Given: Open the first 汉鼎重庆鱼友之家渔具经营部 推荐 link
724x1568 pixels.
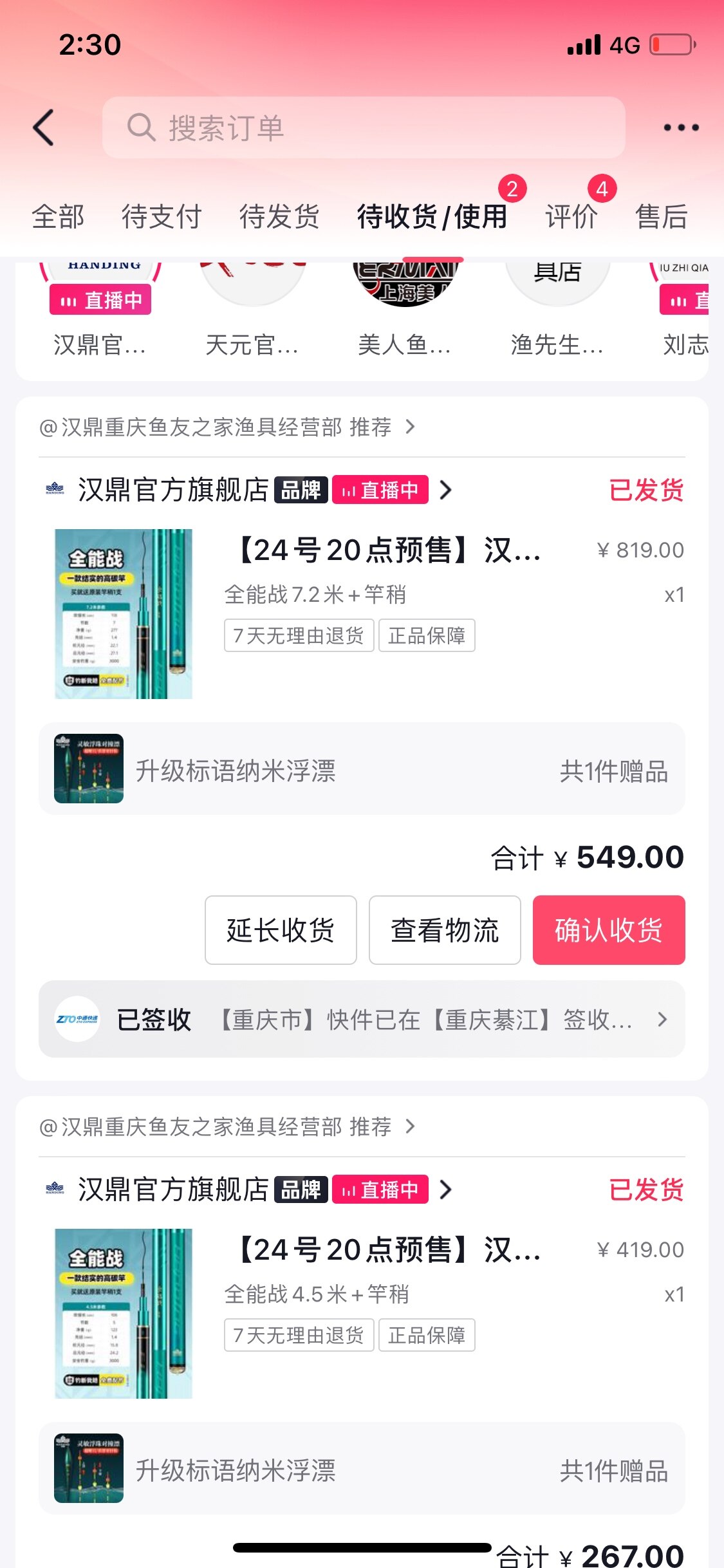Looking at the screenshot, I should [227, 427].
